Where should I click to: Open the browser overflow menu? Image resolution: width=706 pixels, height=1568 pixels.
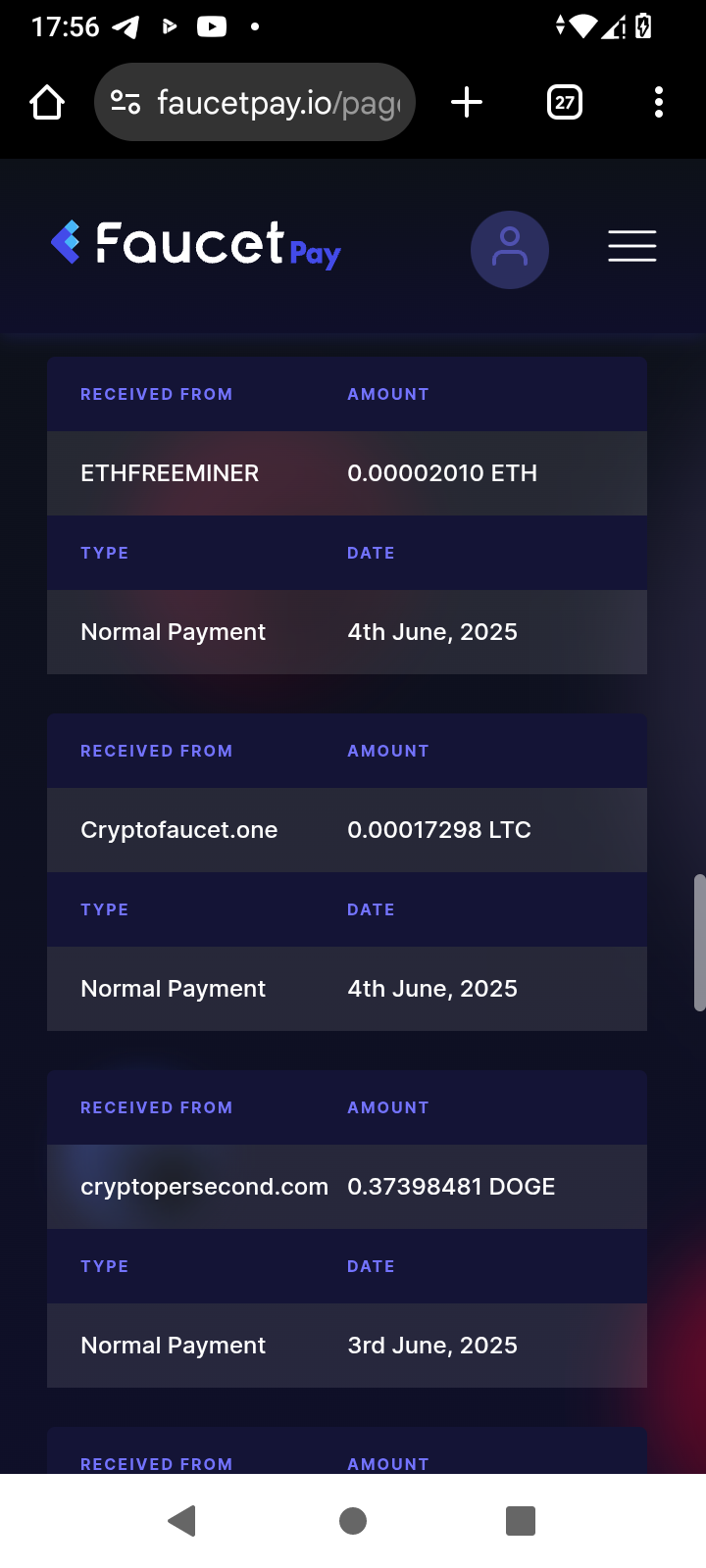point(659,102)
